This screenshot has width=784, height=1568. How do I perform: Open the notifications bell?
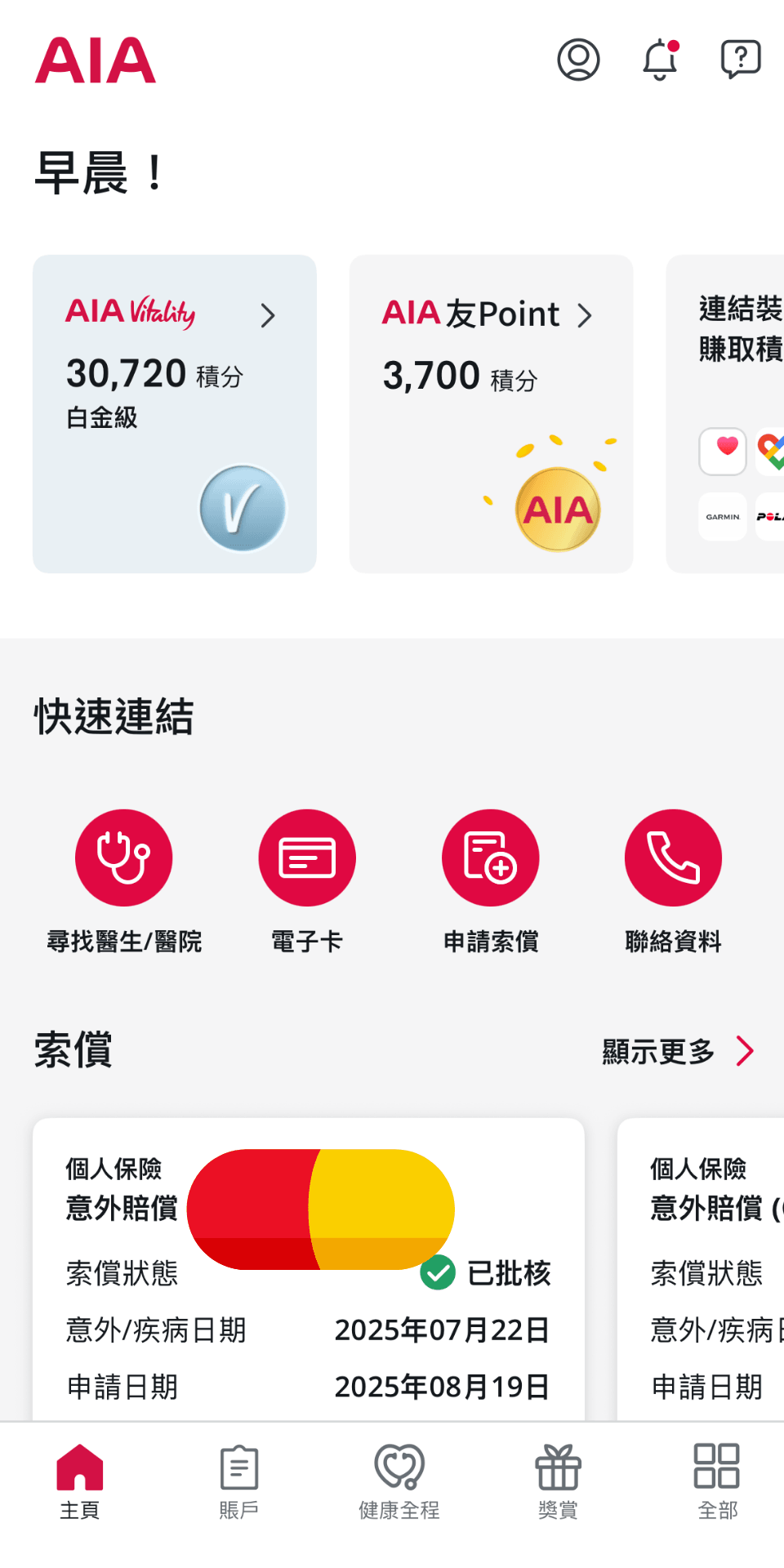point(660,60)
